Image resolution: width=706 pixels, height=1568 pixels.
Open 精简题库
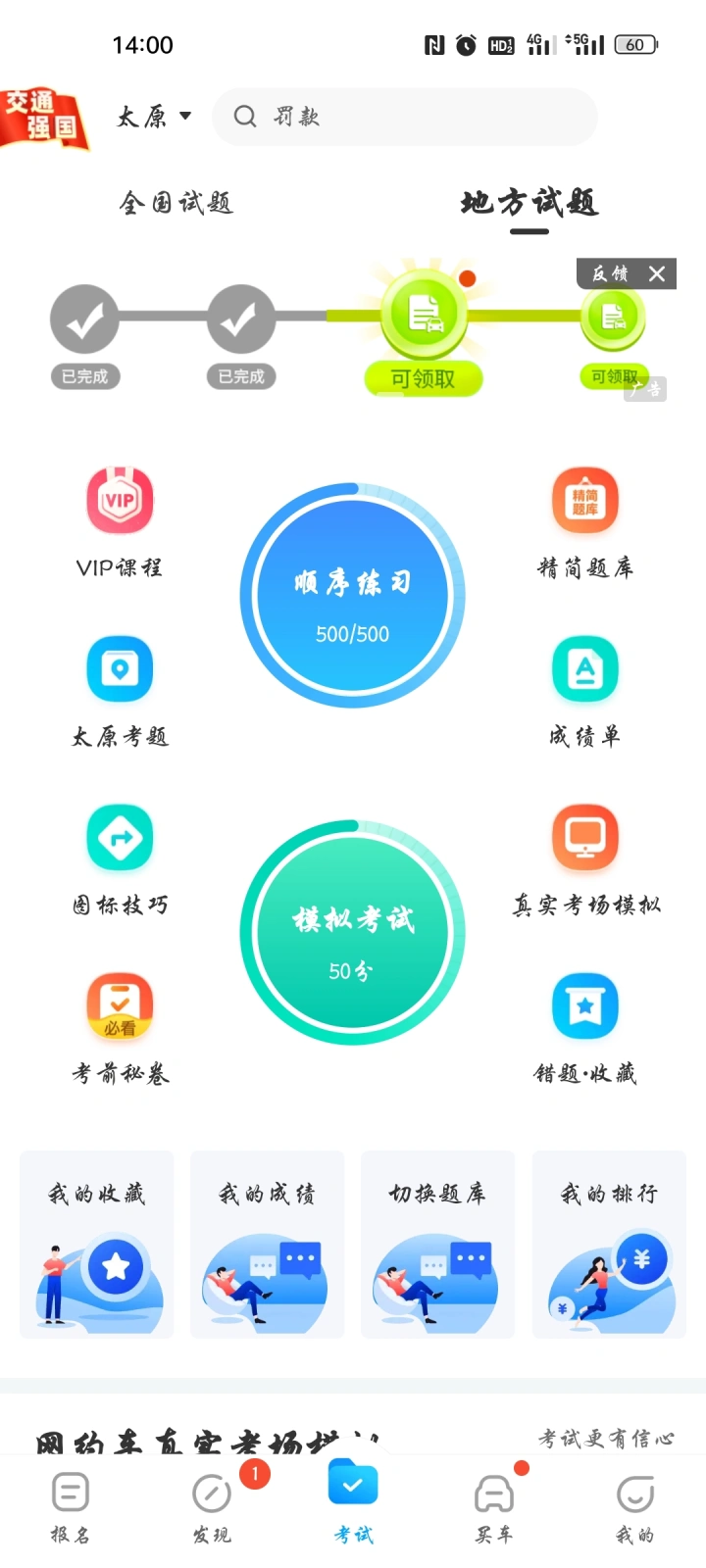585,521
